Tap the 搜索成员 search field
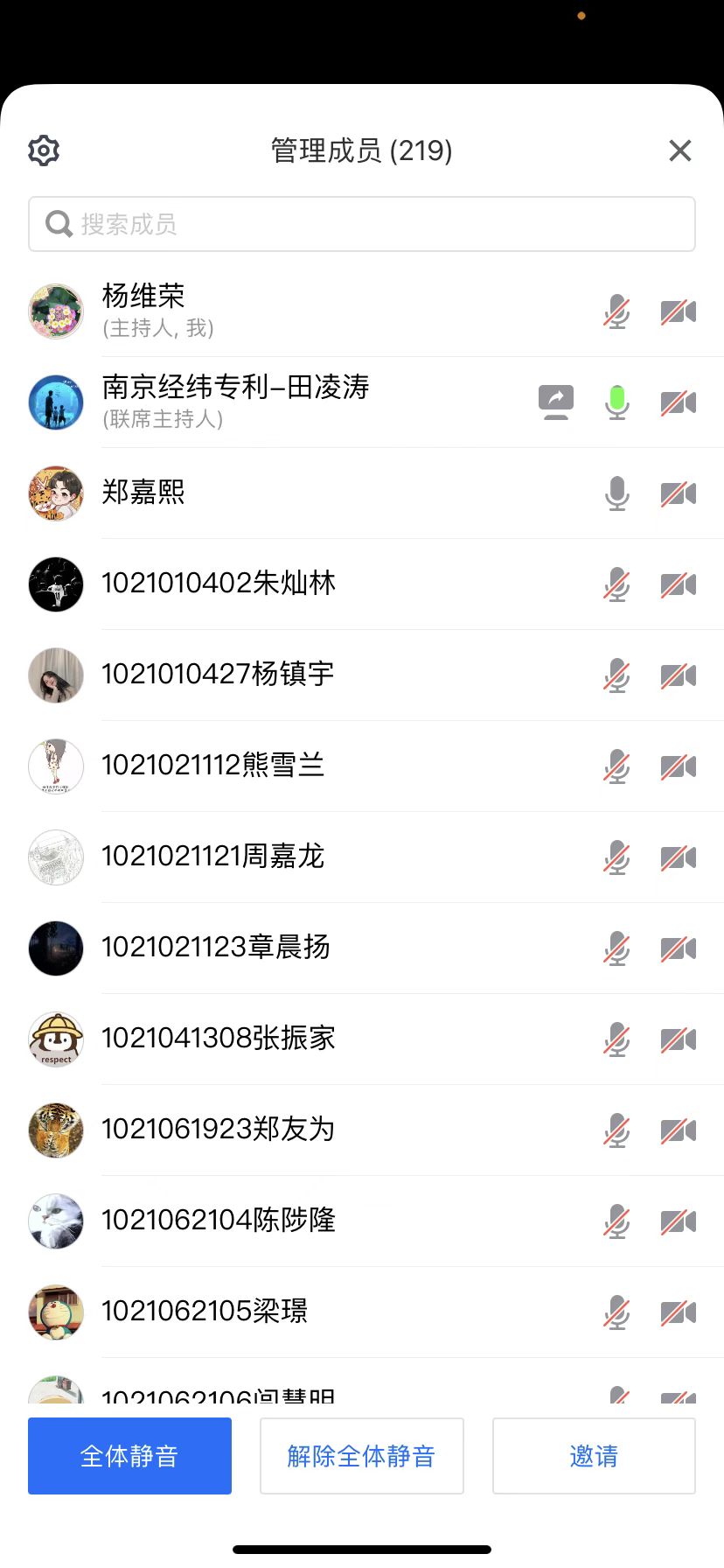 [362, 224]
